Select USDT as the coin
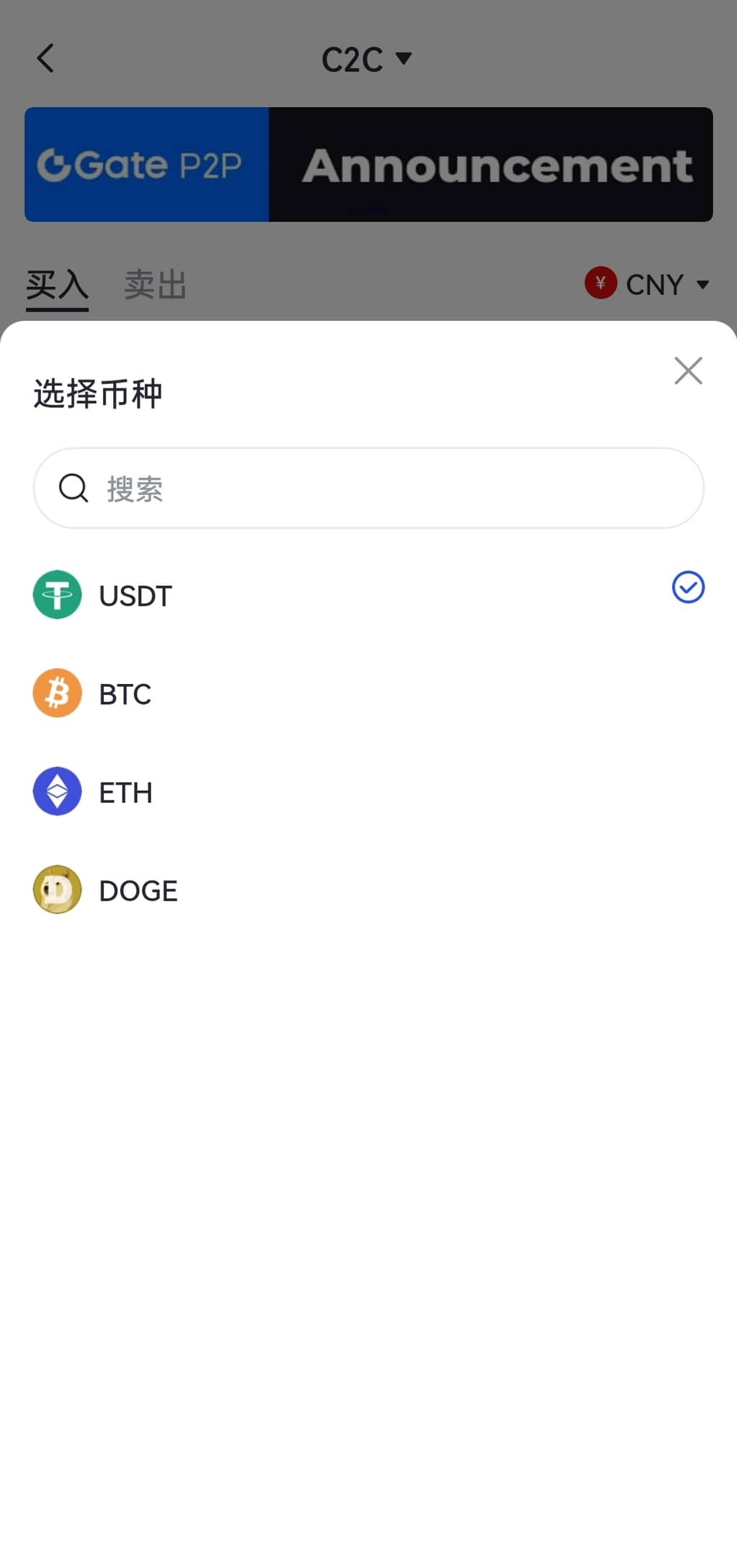Screen dimensions: 737x1568 click(x=135, y=596)
